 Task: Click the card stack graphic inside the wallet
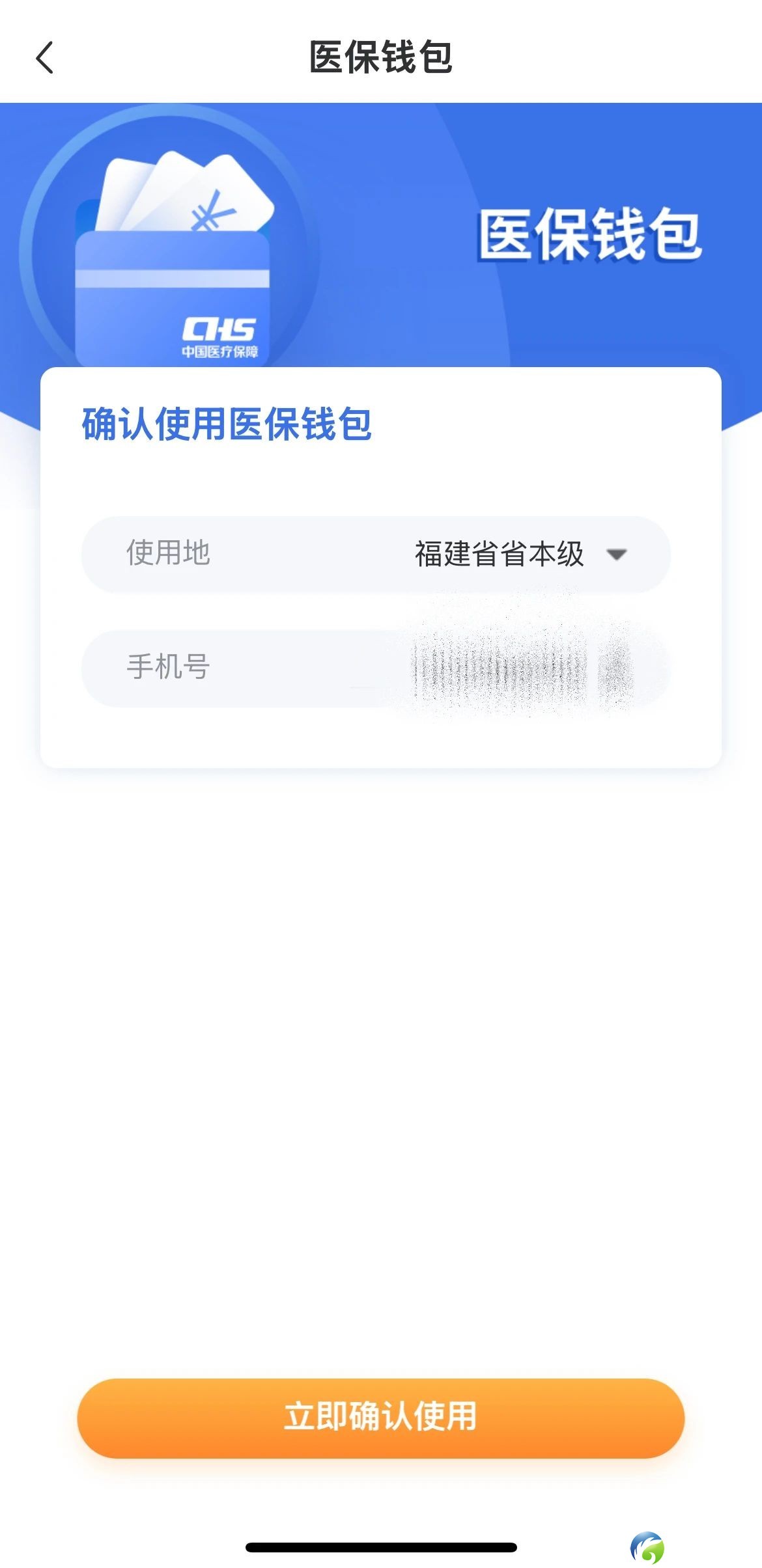pos(176,189)
